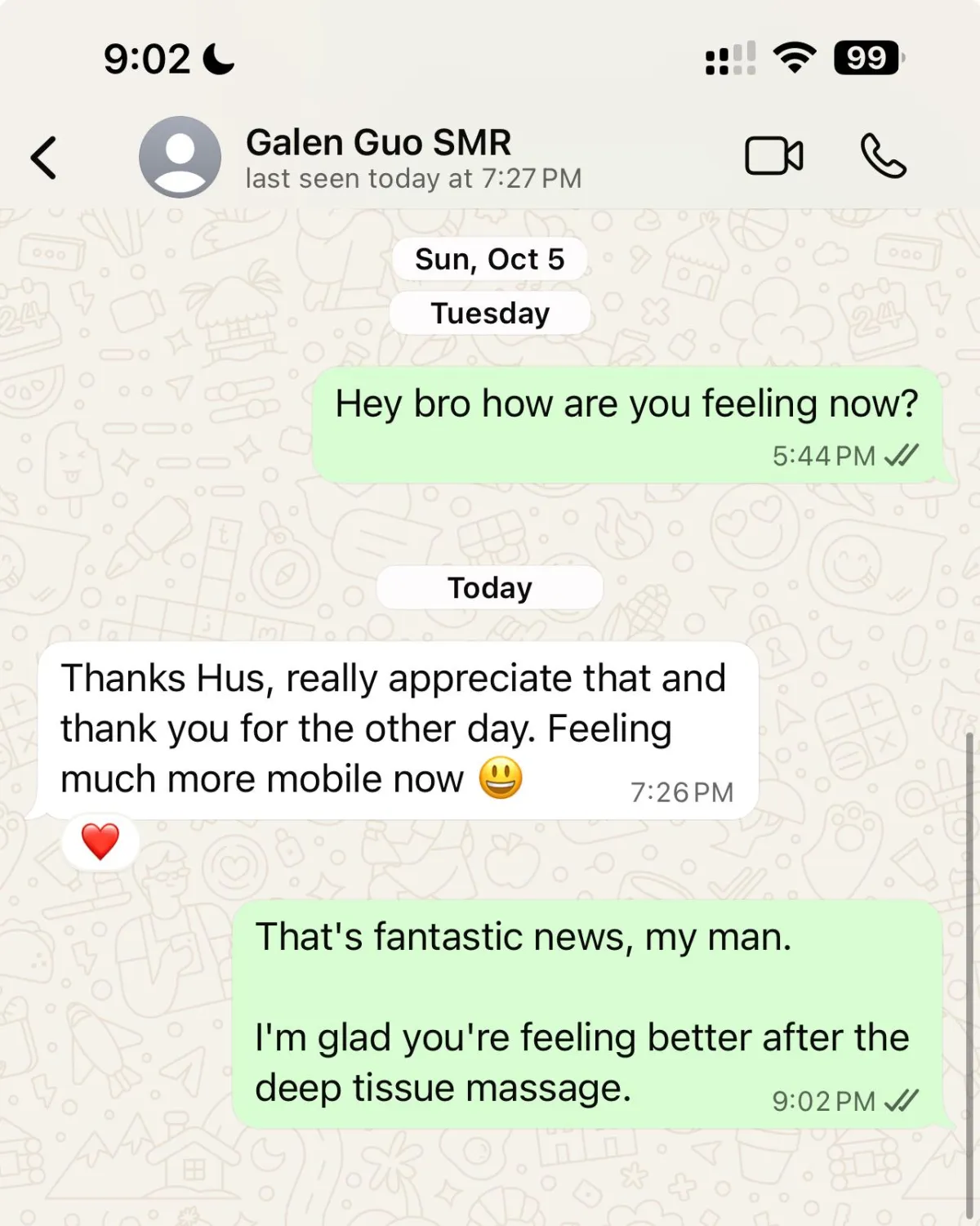Start a video call with Galen Guo
Viewport: 980px width, 1226px height.
(x=773, y=156)
